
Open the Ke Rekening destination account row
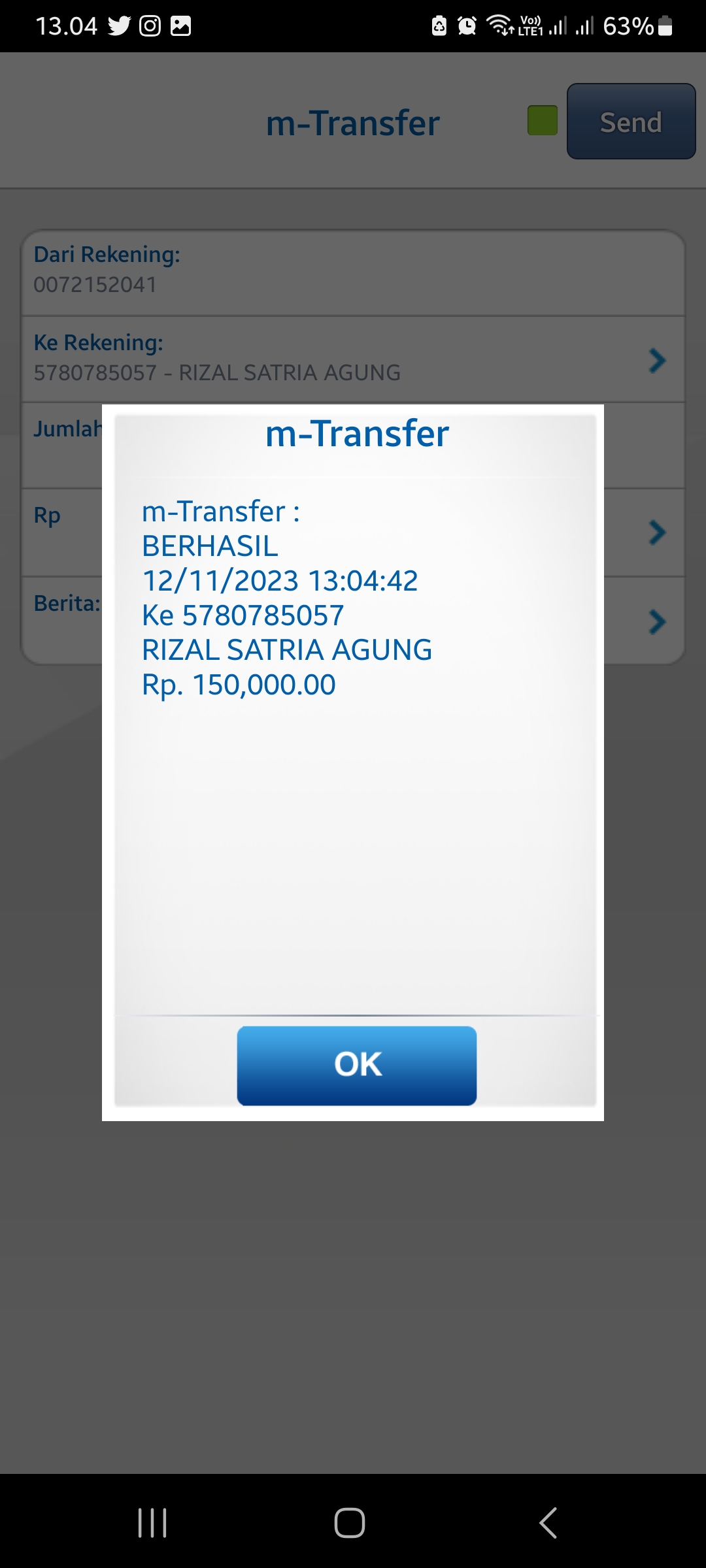coord(353,359)
